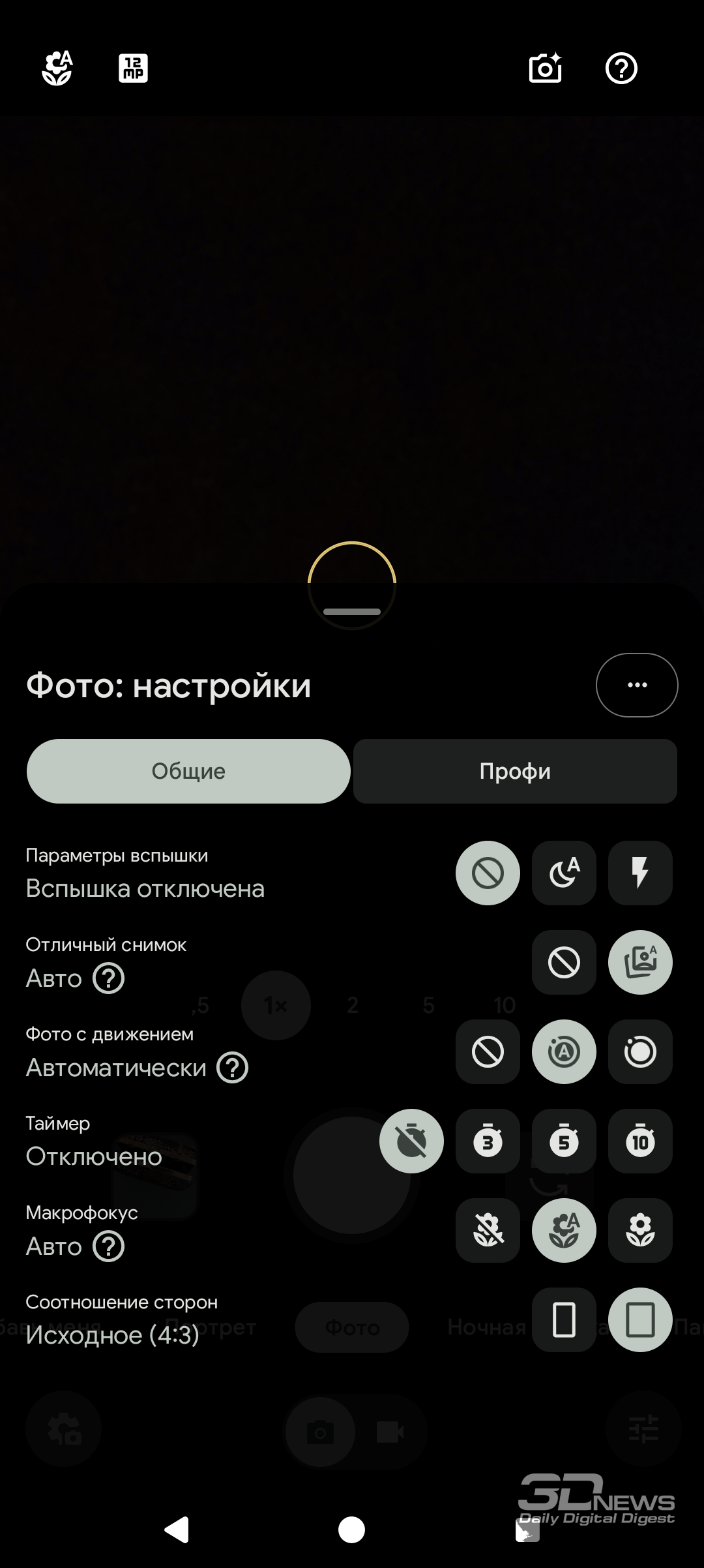The width and height of the screenshot is (704, 1568).
Task: Turn off Фото с движением
Action: (488, 1051)
